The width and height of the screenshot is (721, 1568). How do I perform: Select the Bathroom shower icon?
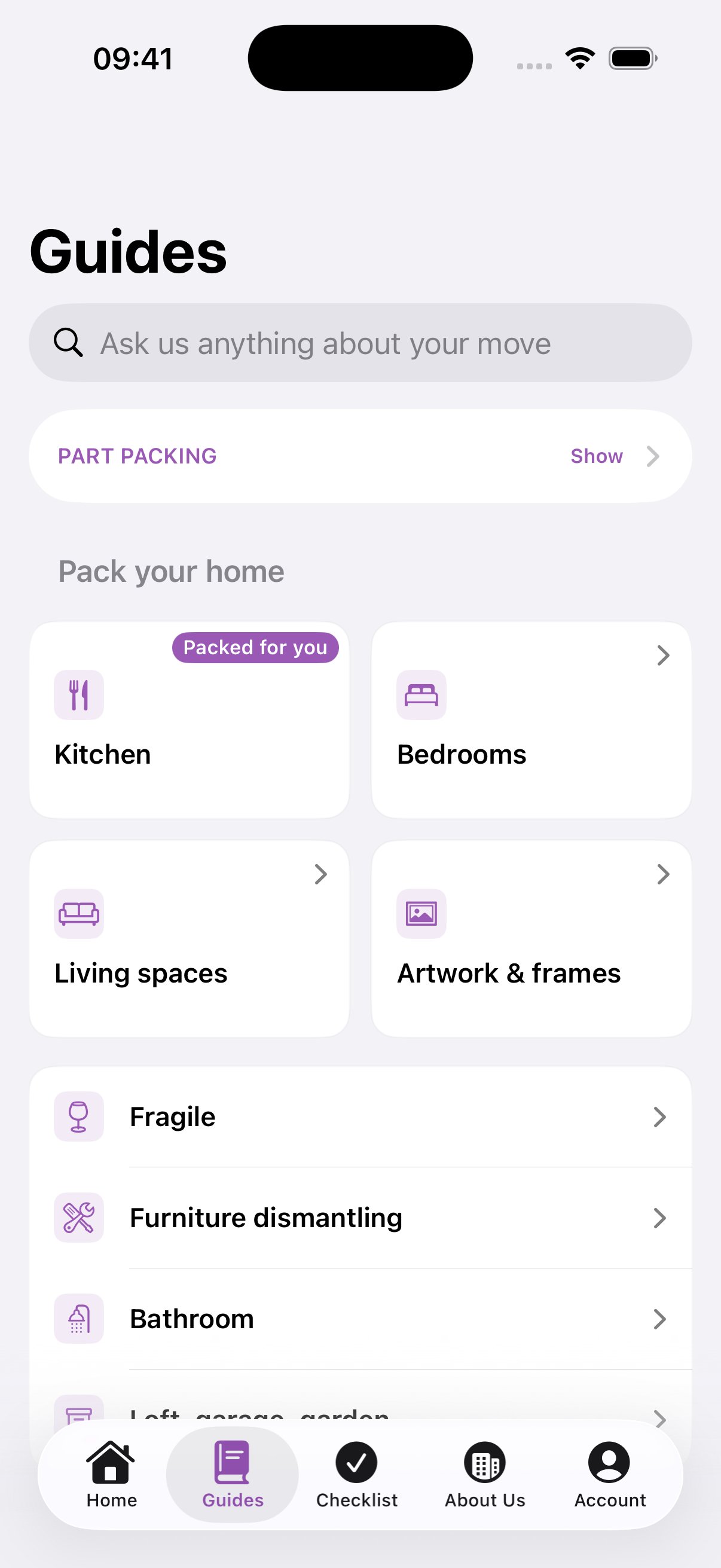[78, 1319]
